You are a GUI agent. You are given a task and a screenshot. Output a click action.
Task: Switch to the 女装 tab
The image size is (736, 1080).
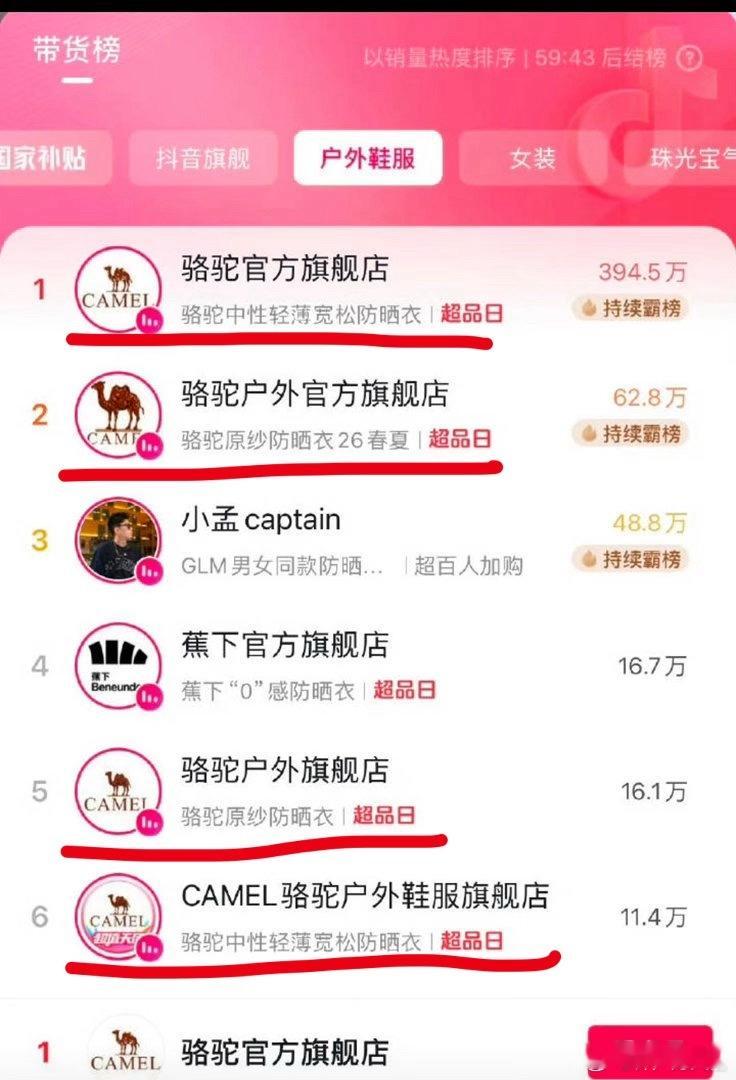tap(531, 158)
